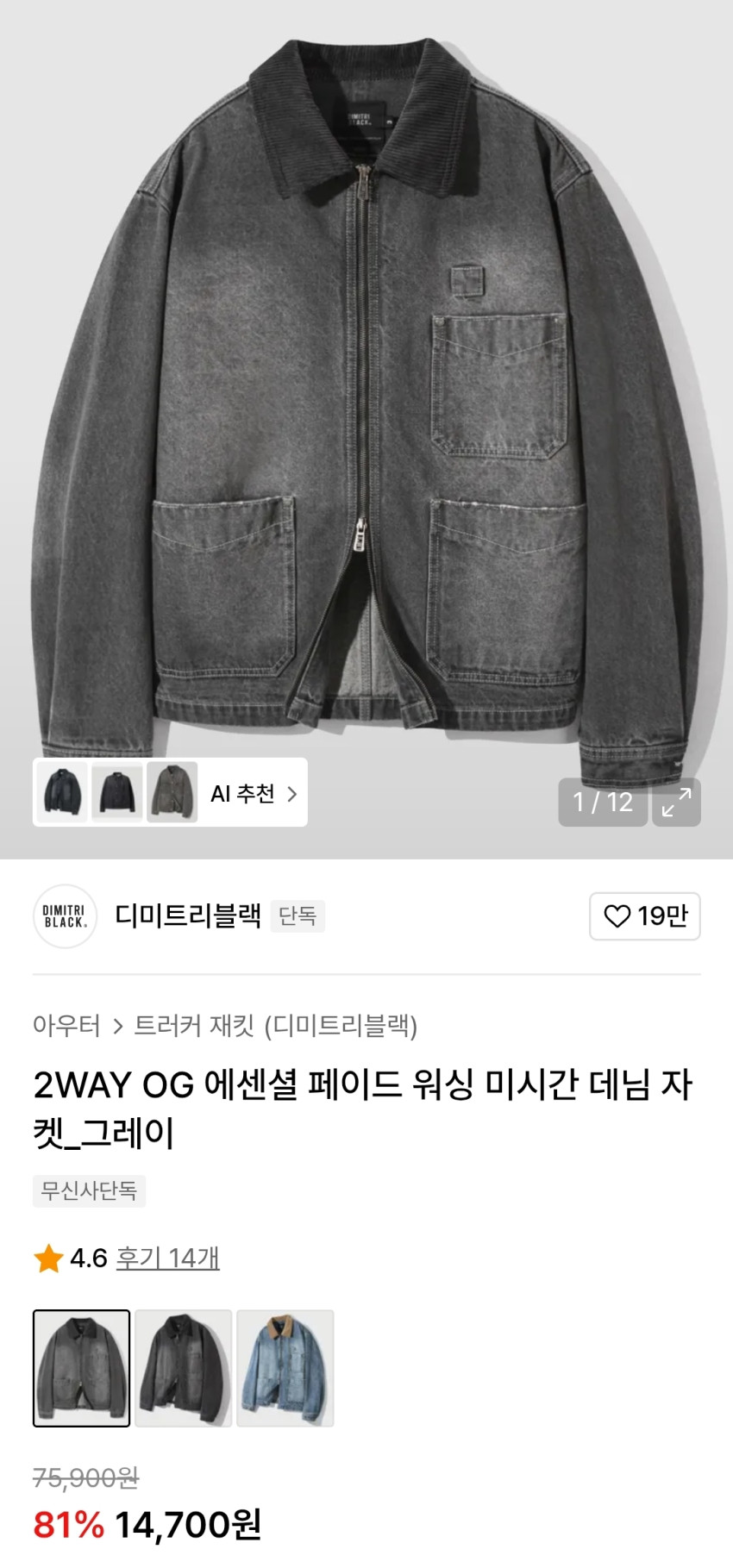View the 후기 14개 reviews
Viewport: 733px width, 1568px height.
point(168,1259)
